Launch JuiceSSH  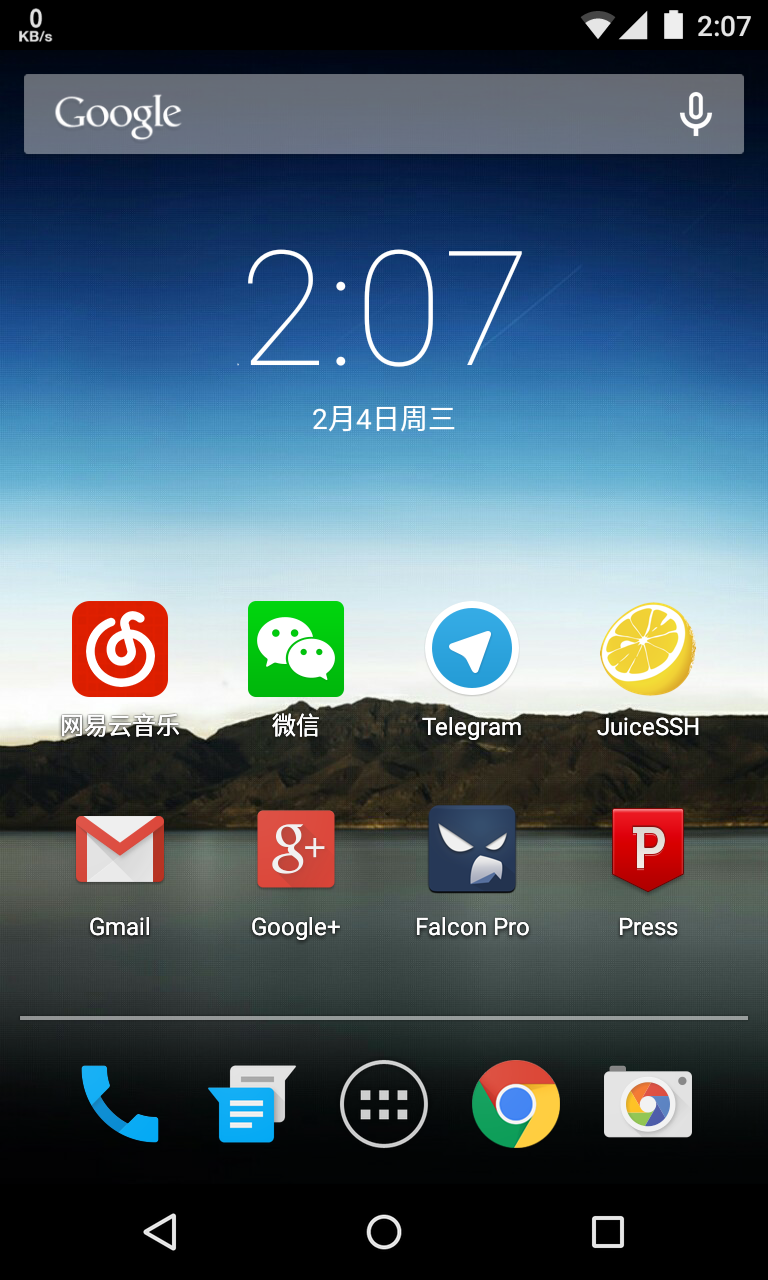pos(648,649)
